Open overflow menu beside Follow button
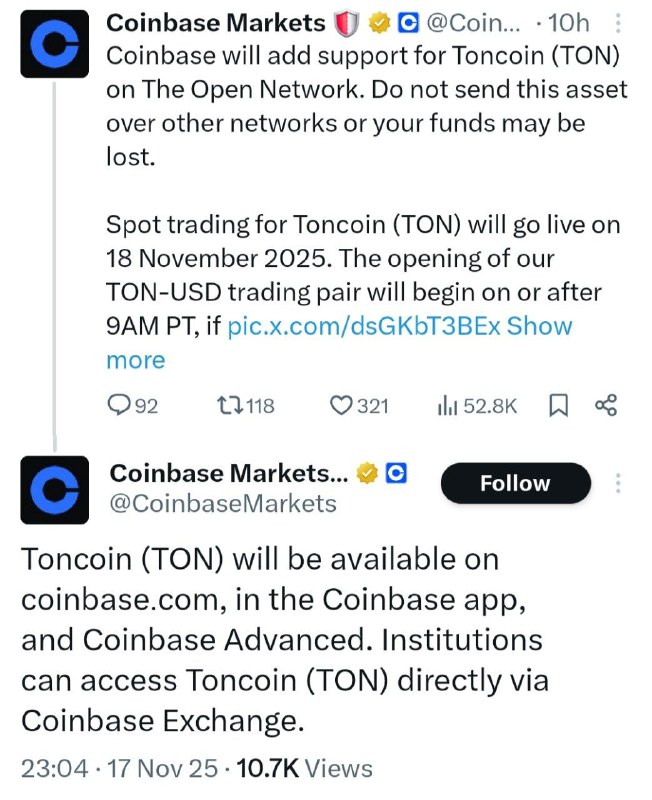This screenshot has width=652, height=800. (x=619, y=483)
